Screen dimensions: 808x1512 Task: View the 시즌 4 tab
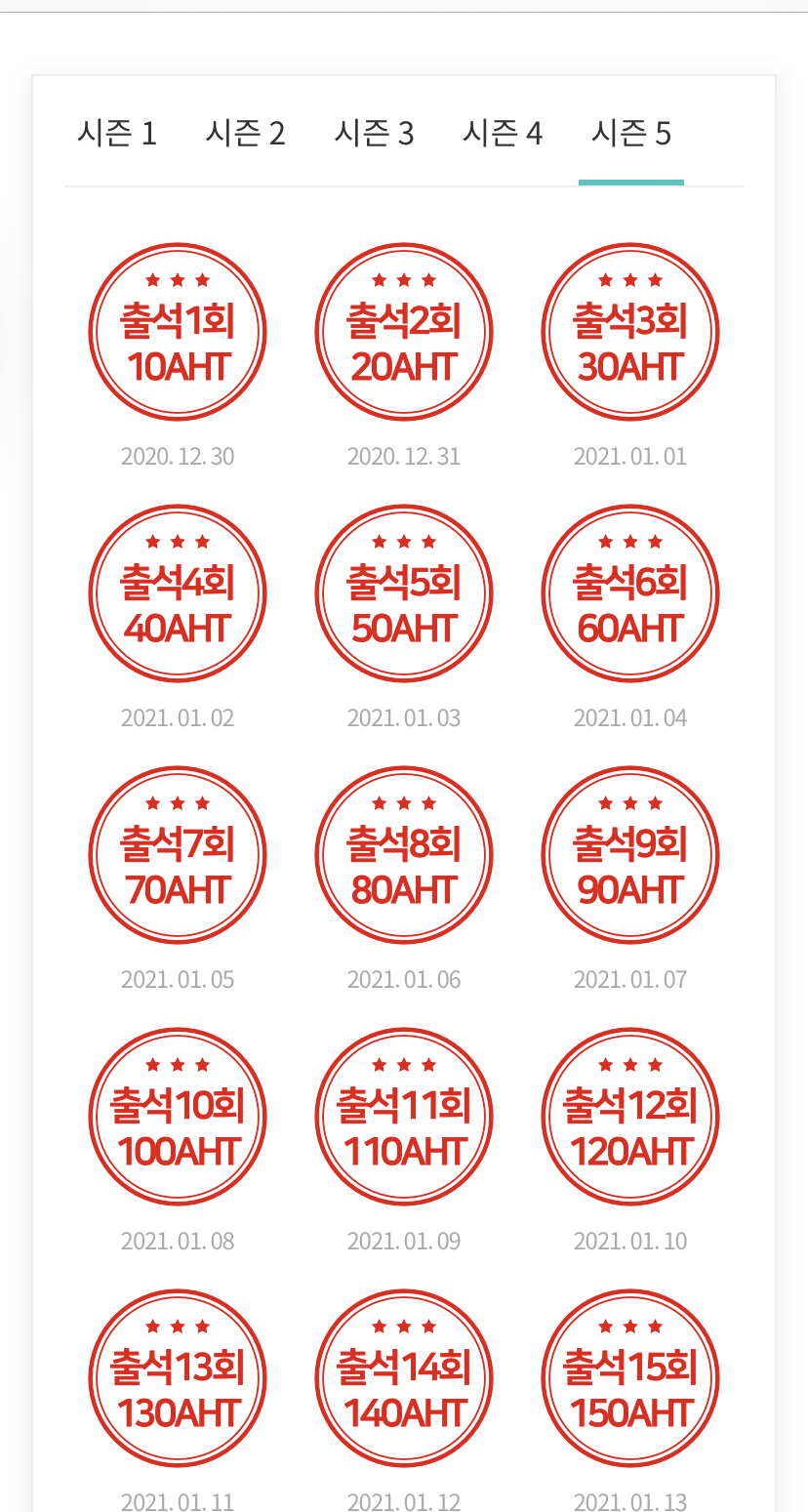(x=503, y=133)
